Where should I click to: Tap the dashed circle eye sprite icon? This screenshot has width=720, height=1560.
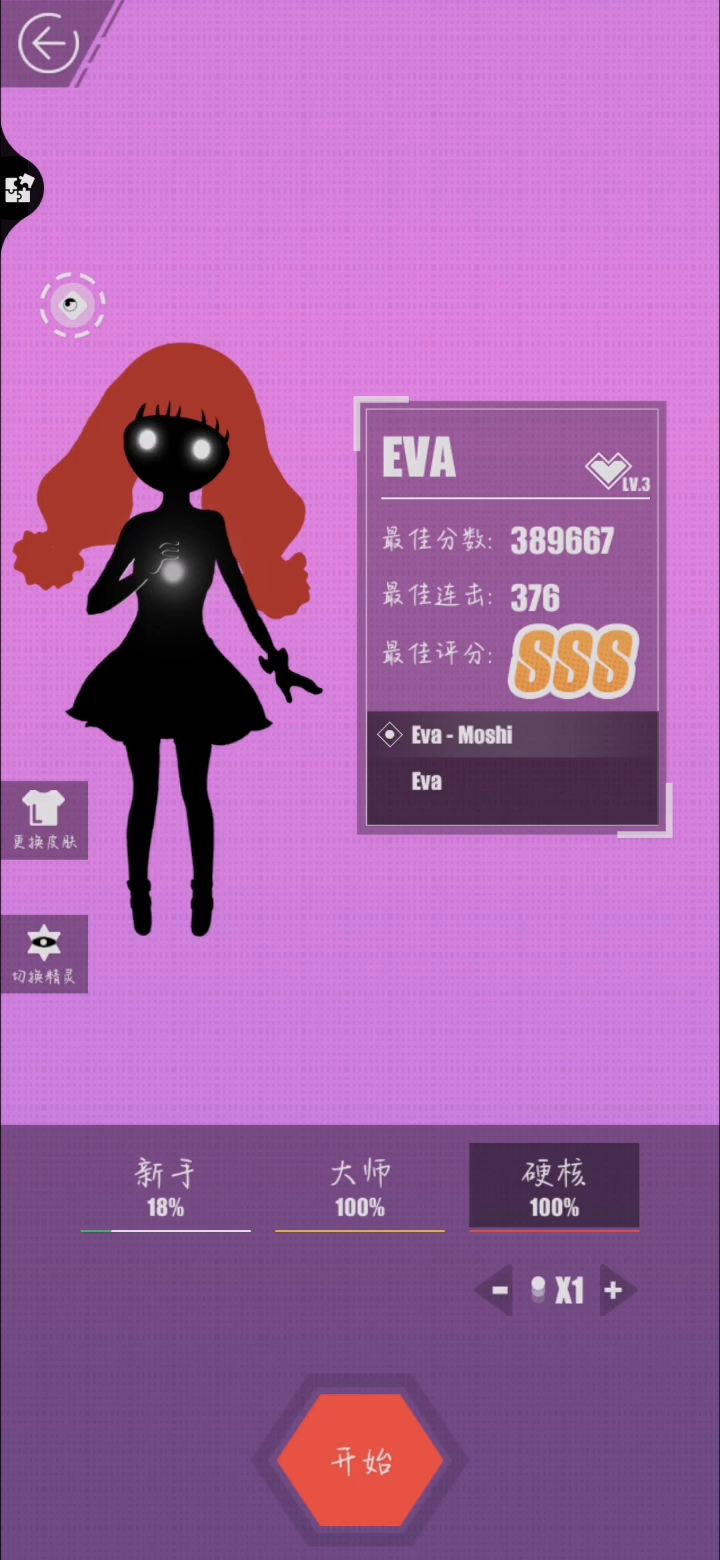(x=72, y=305)
